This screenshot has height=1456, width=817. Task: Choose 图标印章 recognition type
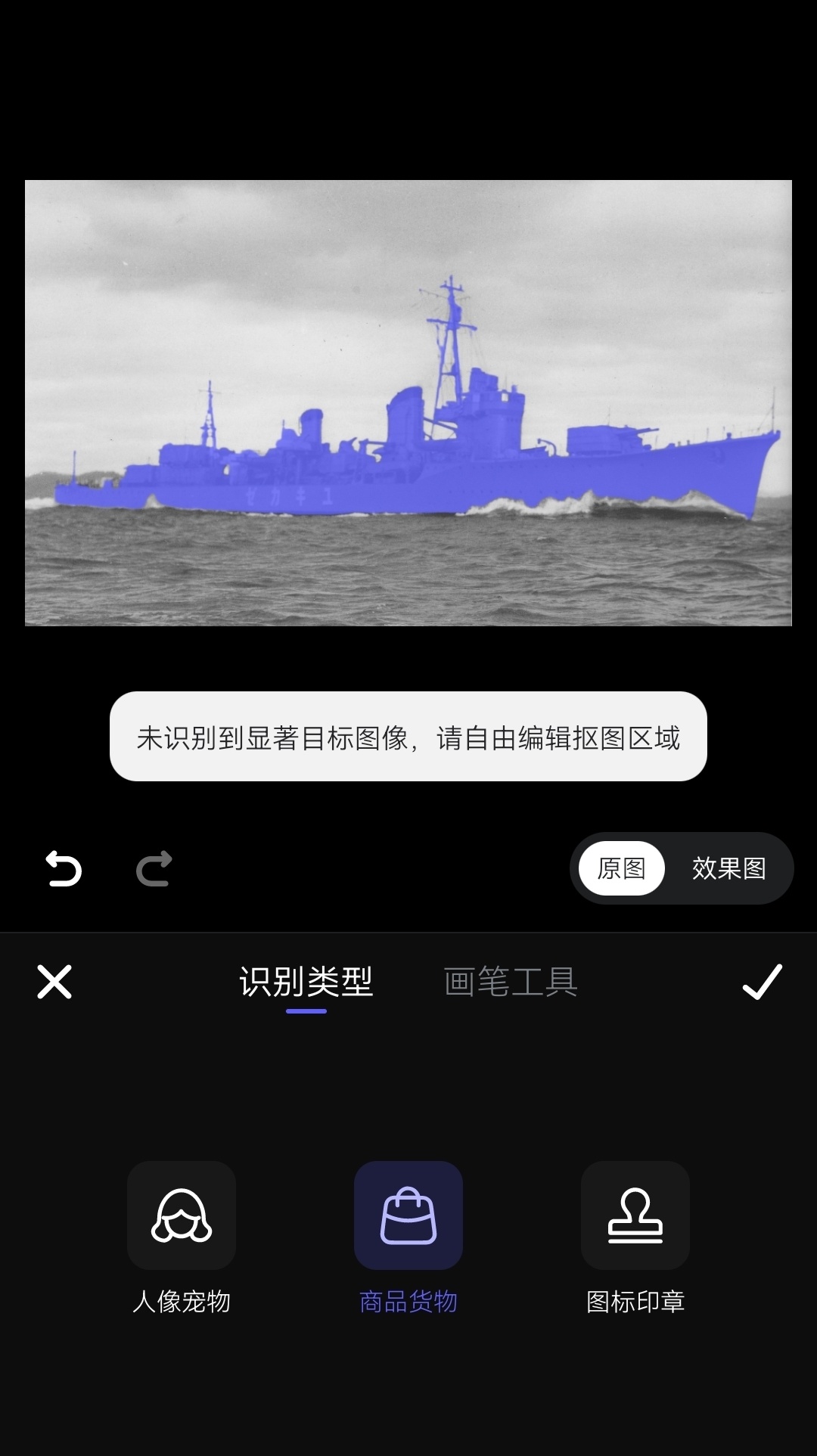635,1215
